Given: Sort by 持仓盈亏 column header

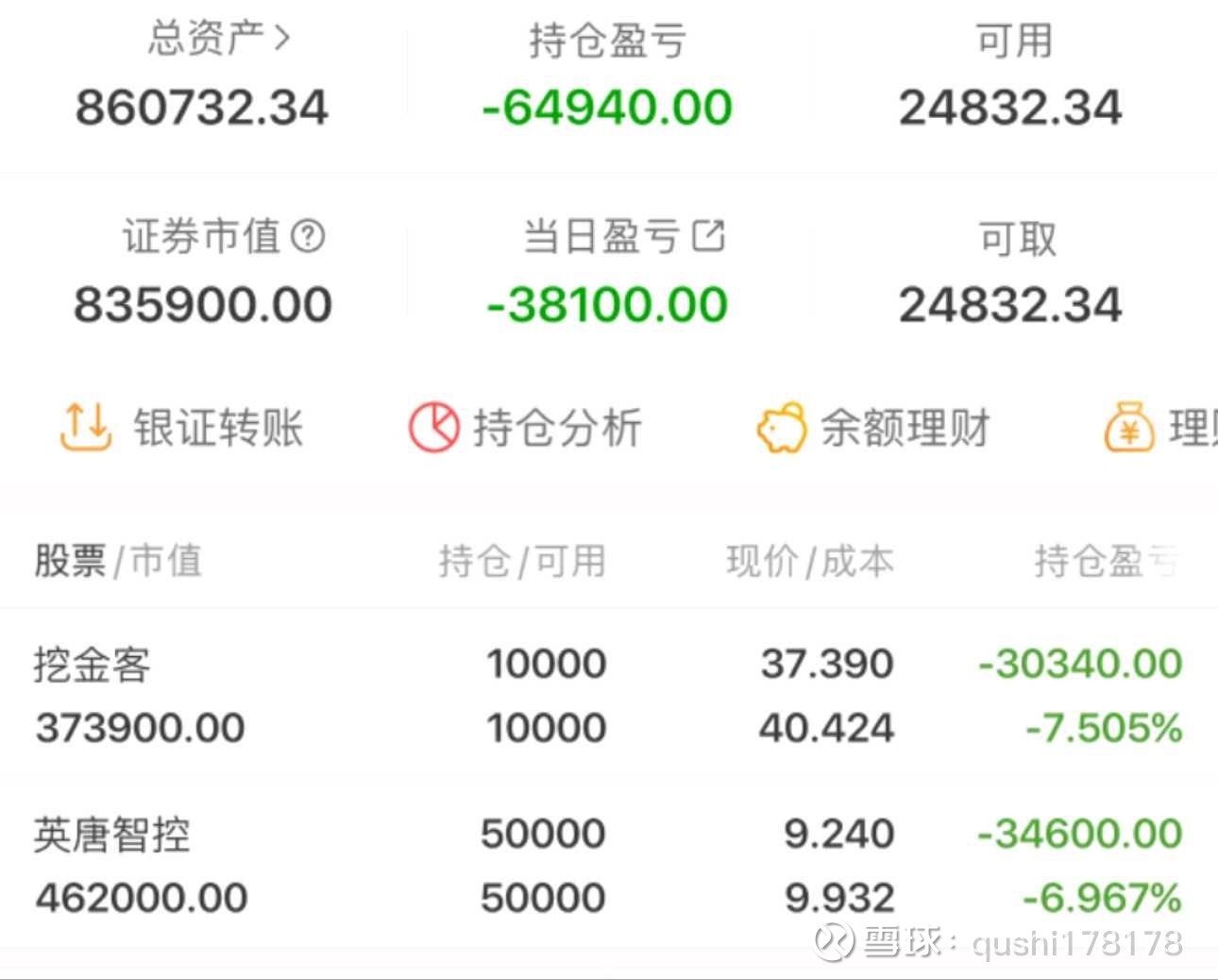Looking at the screenshot, I should (x=1106, y=561).
